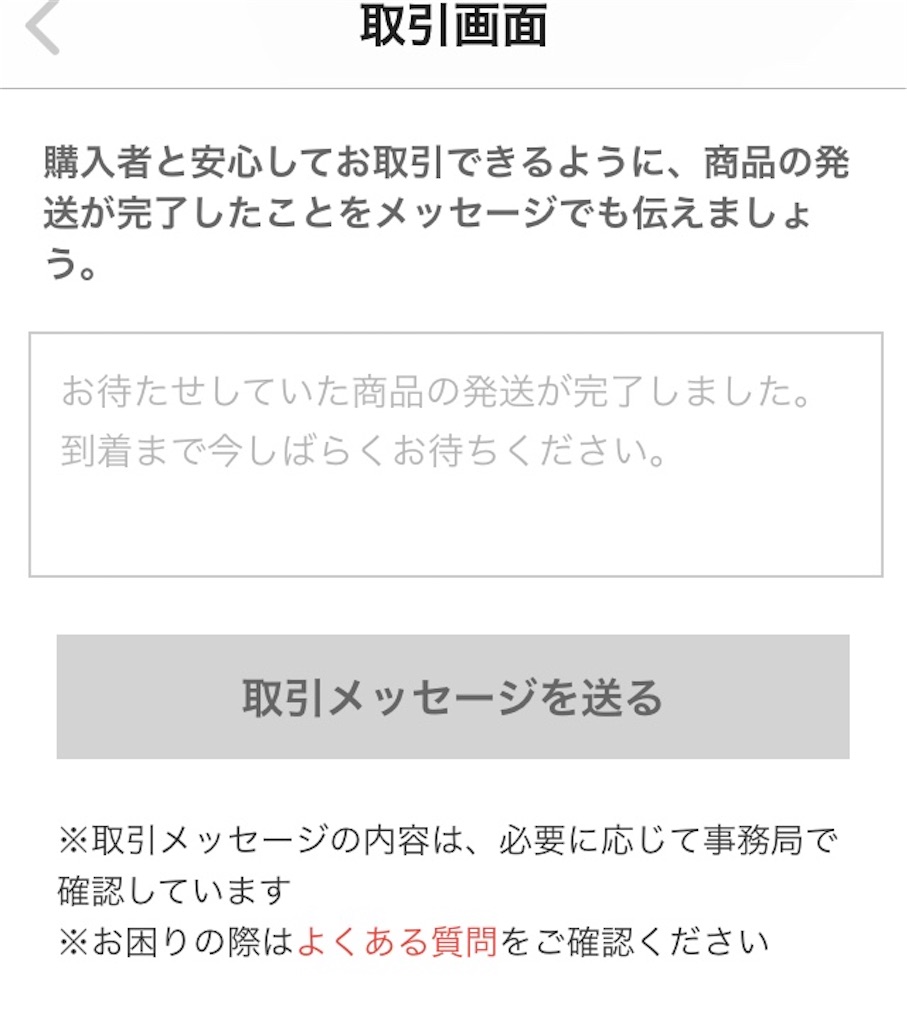Send the transaction message
The height and width of the screenshot is (1024, 907).
(453, 694)
